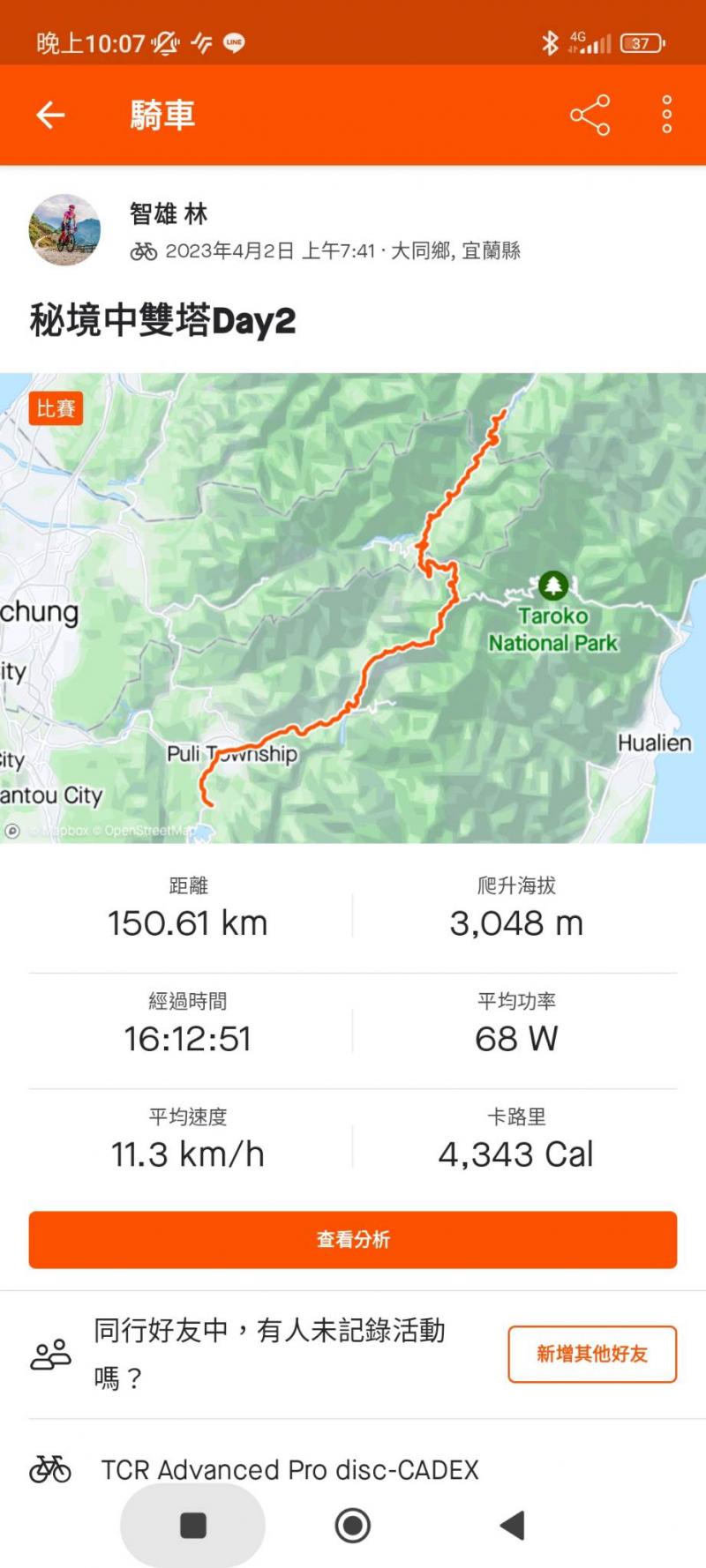Tap the system home button
706x1568 pixels.
[x=353, y=1525]
